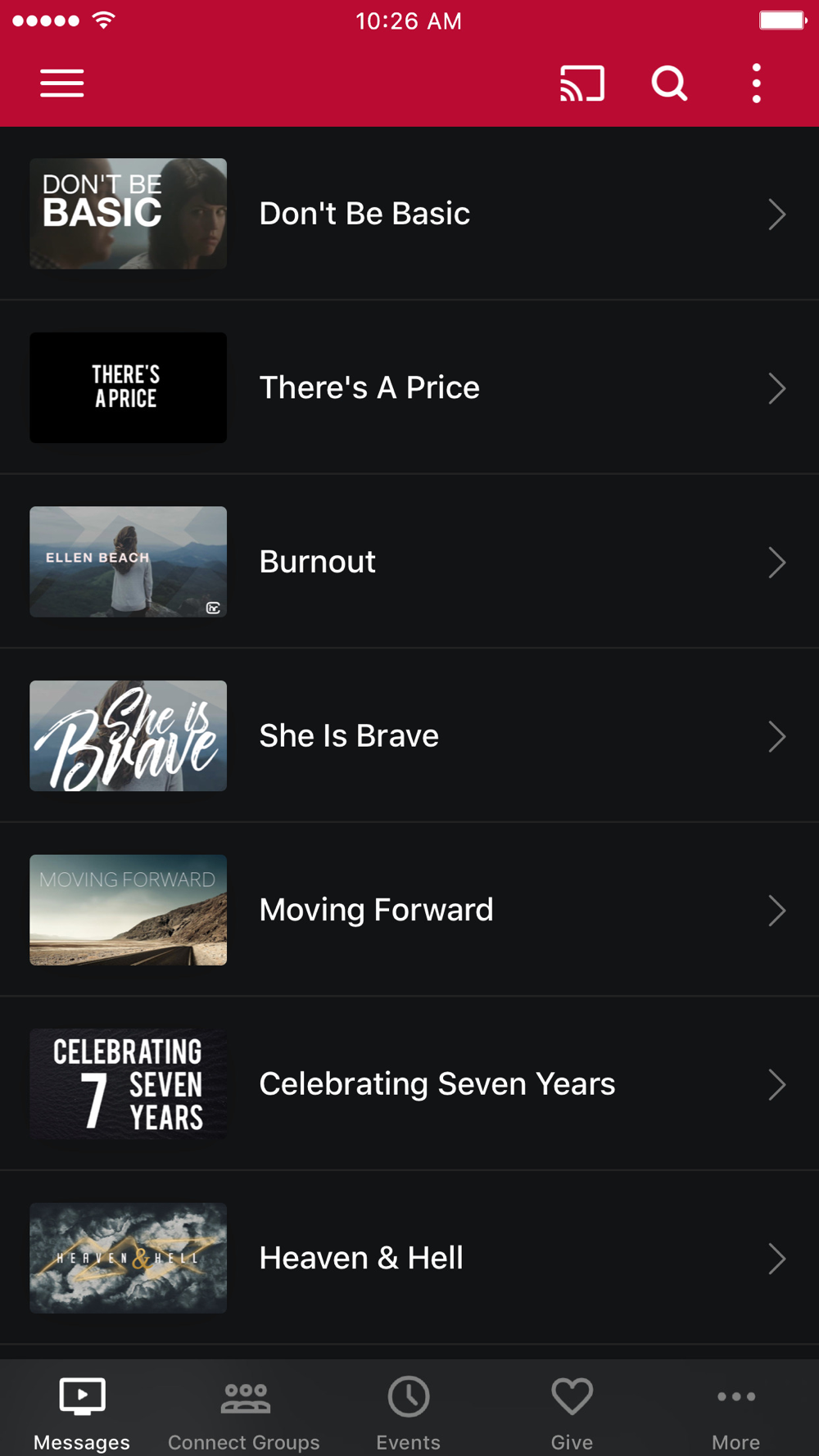This screenshot has width=819, height=1456.
Task: Open the Don't Be Basic series
Action: click(409, 214)
